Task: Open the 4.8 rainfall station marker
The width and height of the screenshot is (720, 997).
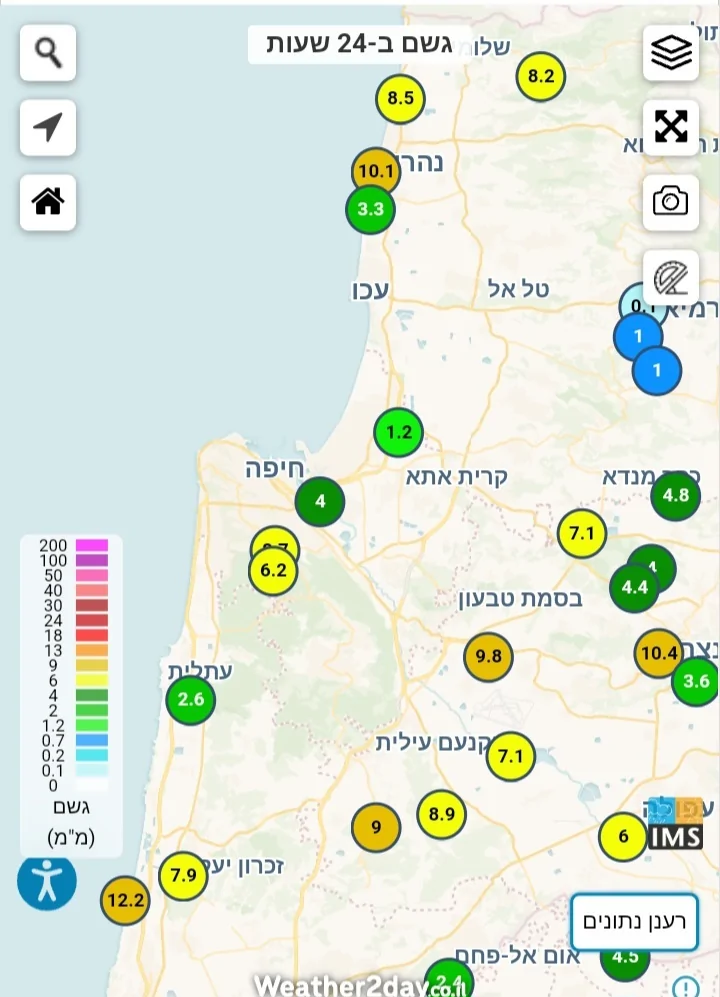Action: pos(676,495)
